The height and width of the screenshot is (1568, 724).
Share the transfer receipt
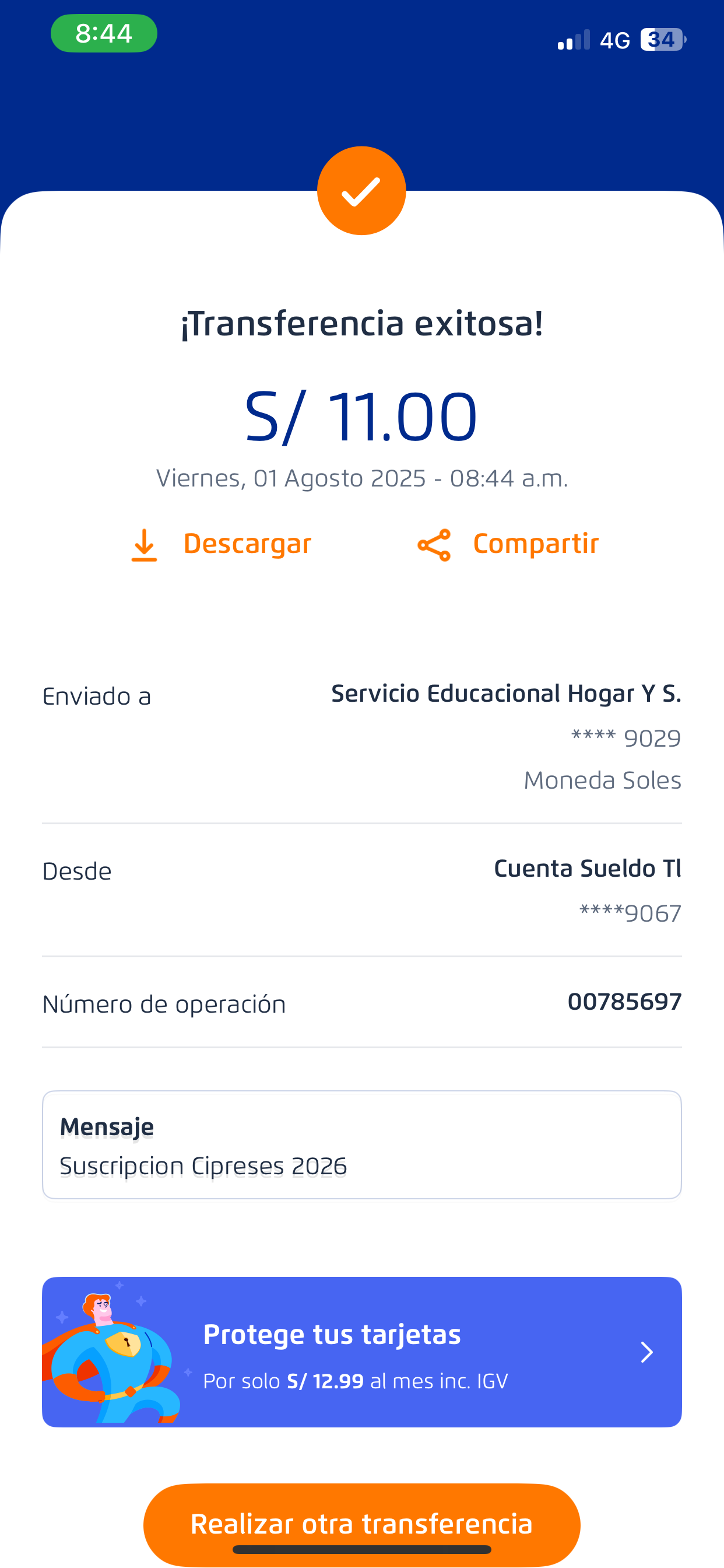(508, 544)
